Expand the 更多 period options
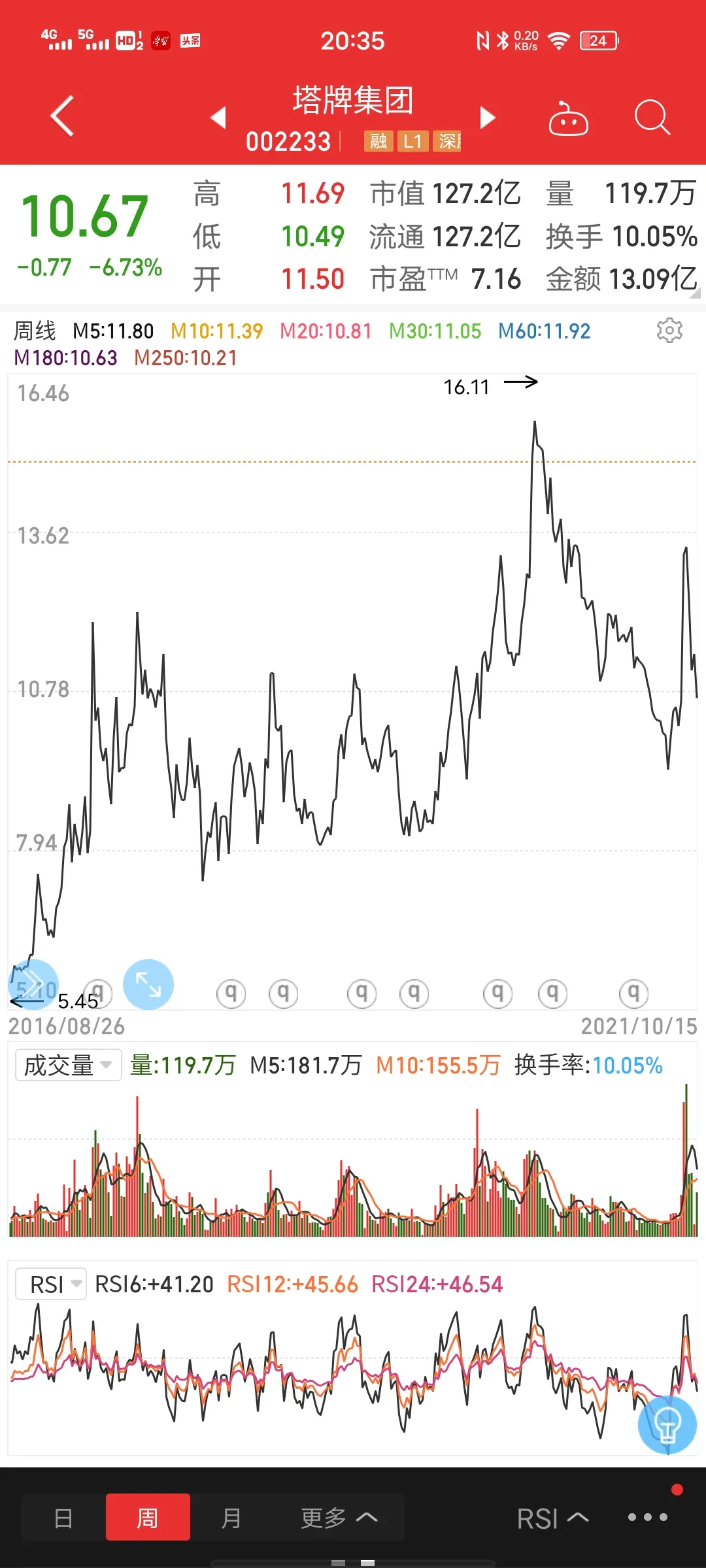This screenshot has height=1568, width=706. point(339,1518)
